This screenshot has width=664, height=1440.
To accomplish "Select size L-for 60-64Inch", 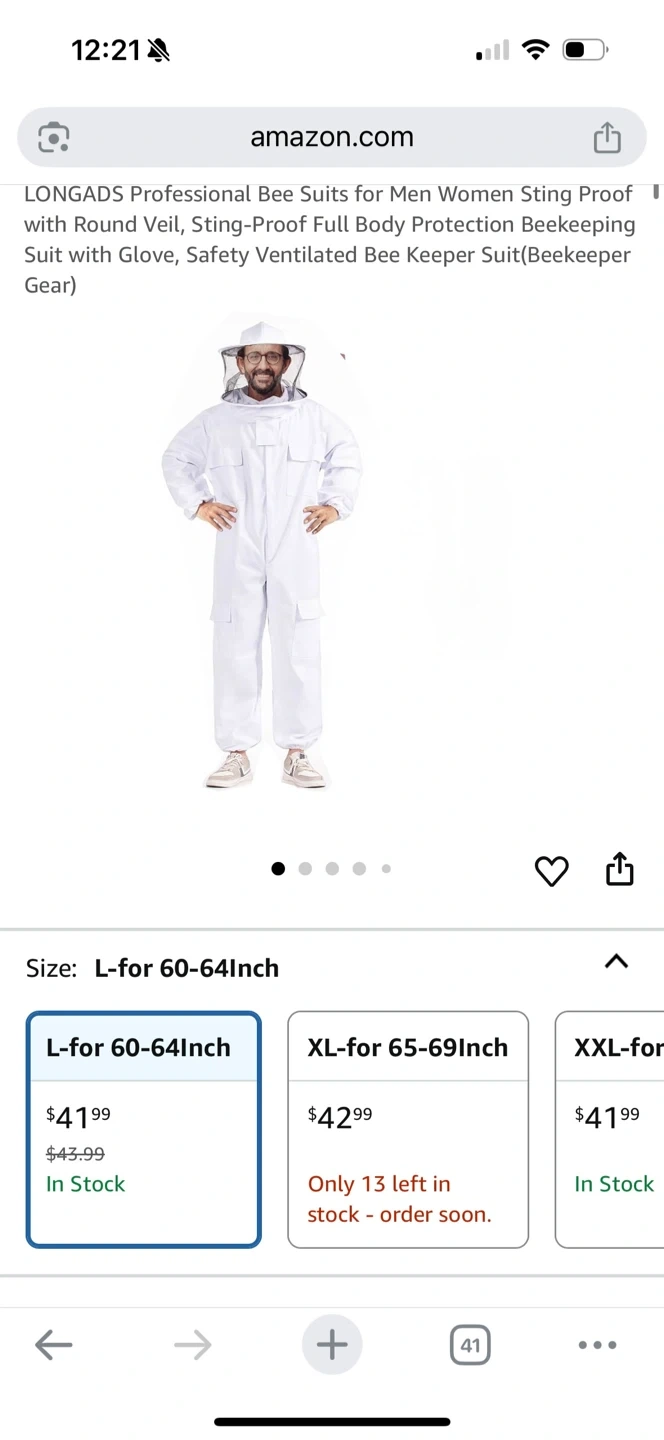I will [143, 1129].
